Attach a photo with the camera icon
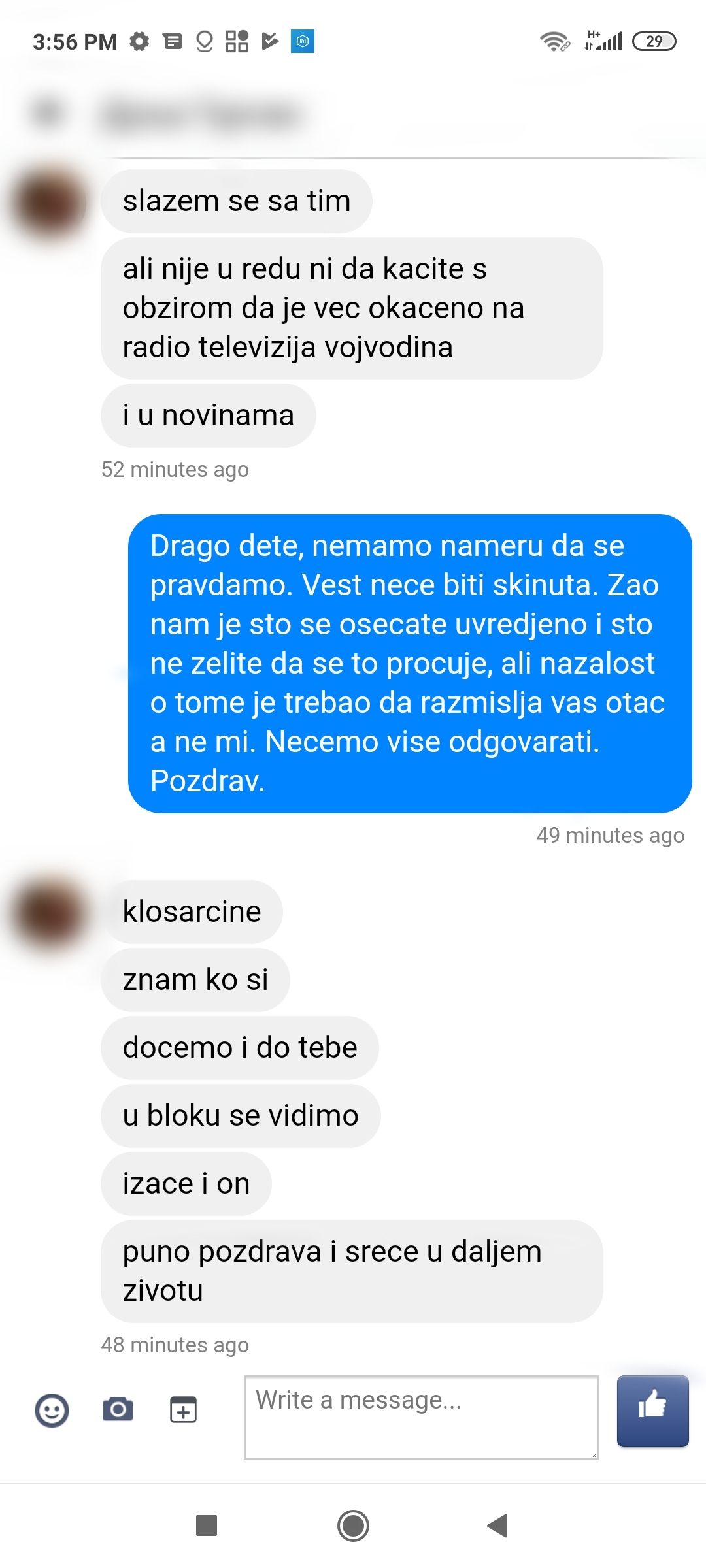This screenshot has height=1568, width=706. coord(118,1409)
